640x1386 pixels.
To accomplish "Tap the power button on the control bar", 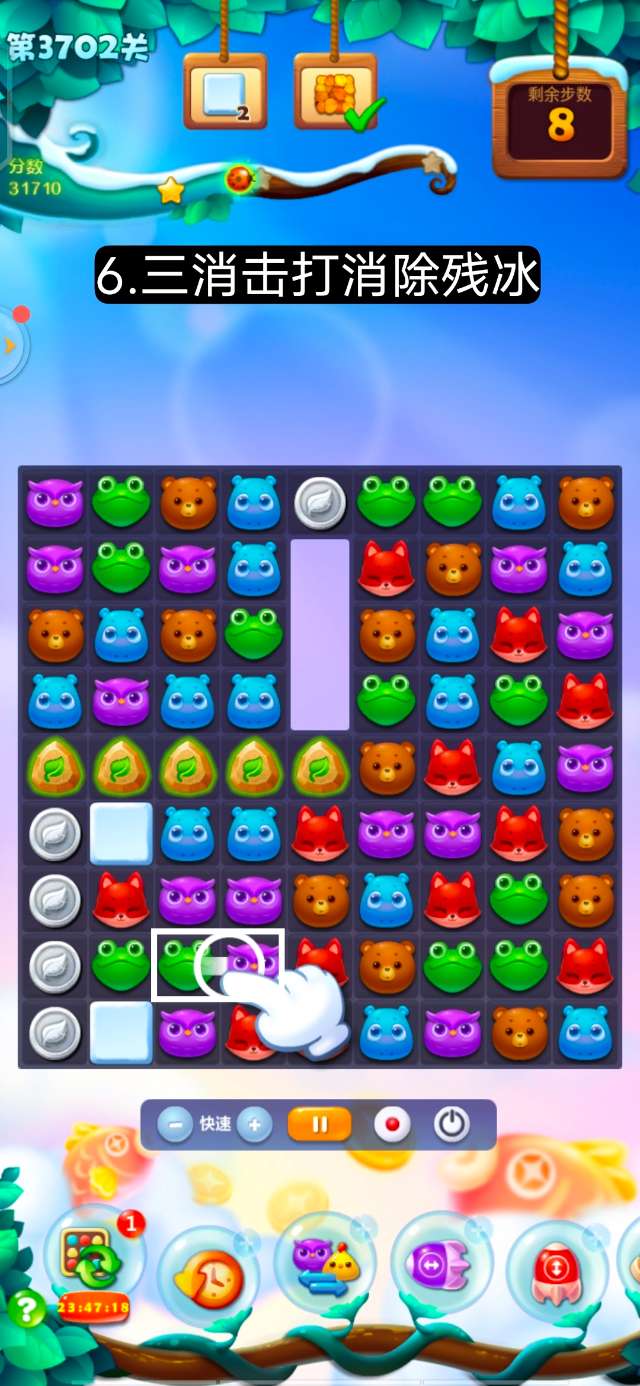I will coord(452,1124).
